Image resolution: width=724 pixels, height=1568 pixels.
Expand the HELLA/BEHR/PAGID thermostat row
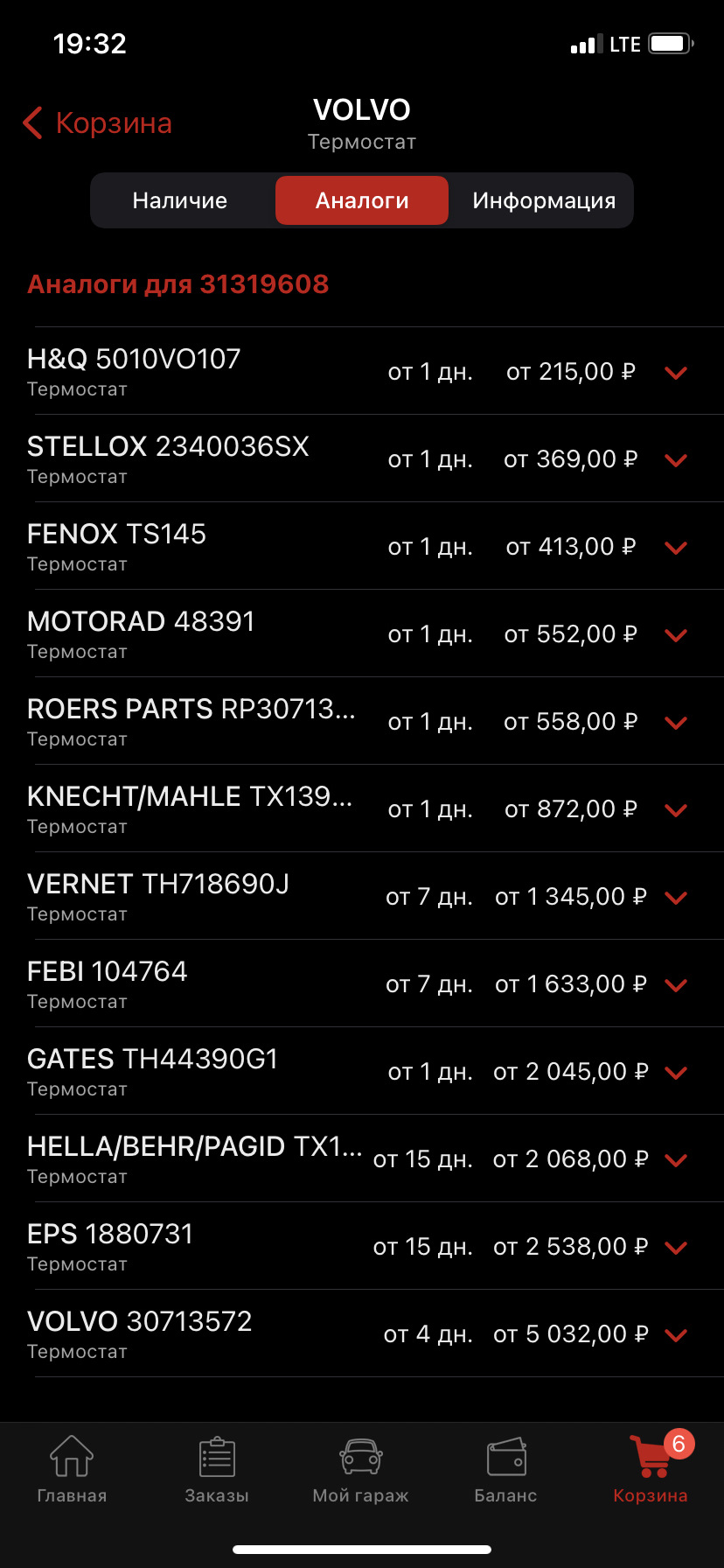[675, 1160]
